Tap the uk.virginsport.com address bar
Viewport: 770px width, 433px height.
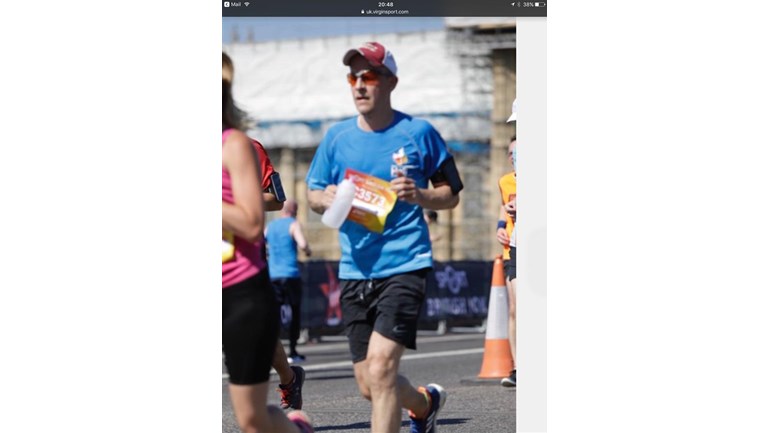(385, 12)
